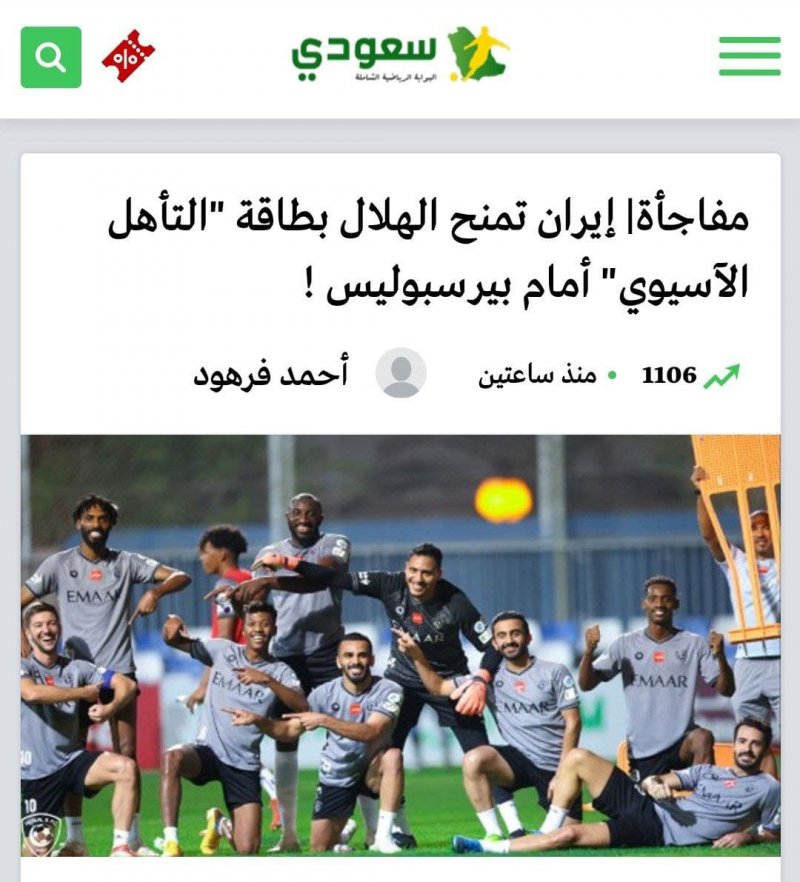Open the red discount coupon icon
This screenshot has height=882, width=800.
point(128,56)
